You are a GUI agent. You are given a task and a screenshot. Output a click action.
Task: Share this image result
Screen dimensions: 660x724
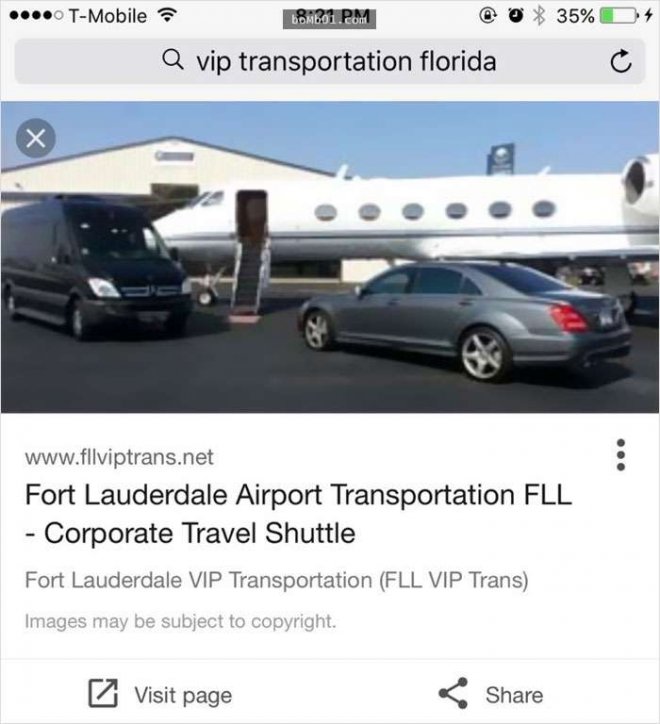pyautogui.click(x=490, y=694)
